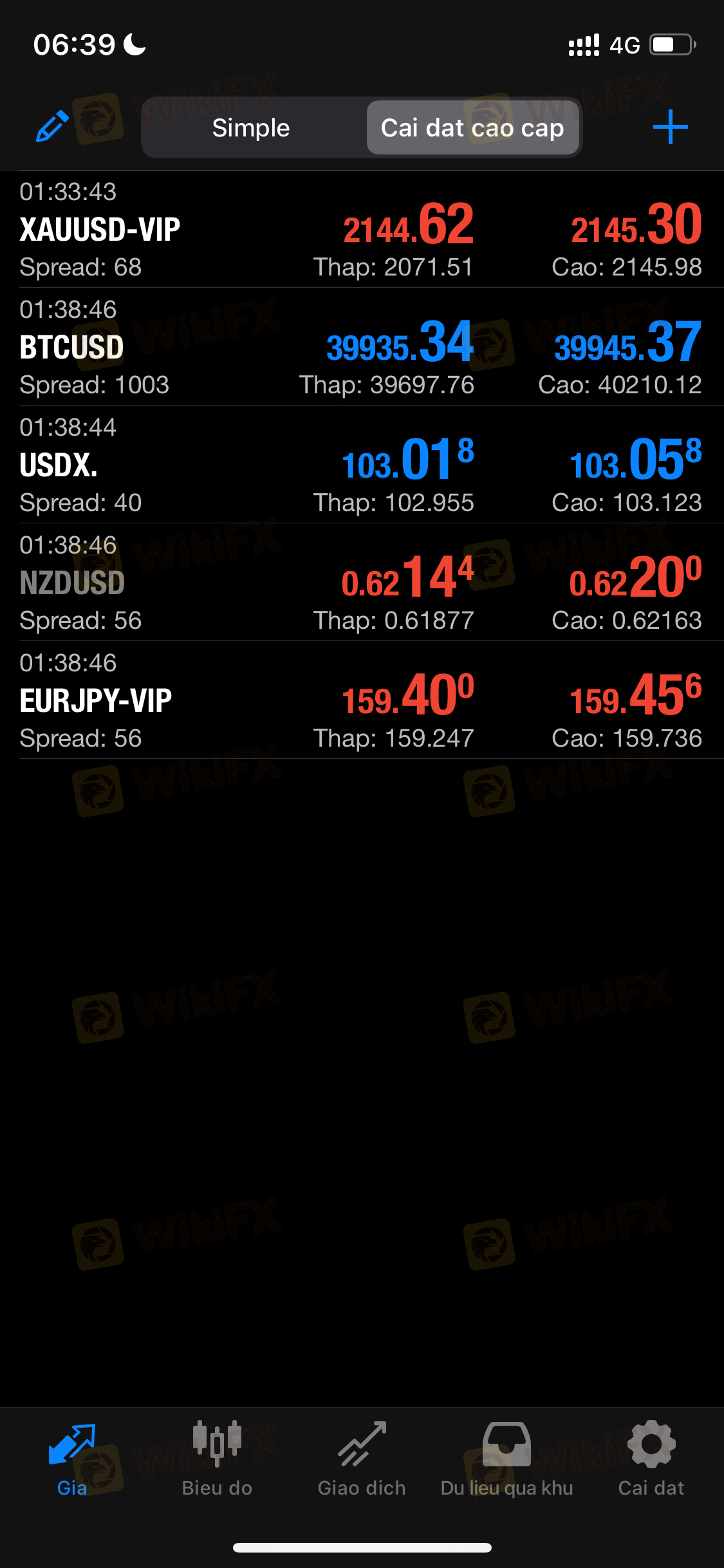Image resolution: width=724 pixels, height=1568 pixels.
Task: Tap the pencil edit icon
Action: (x=52, y=126)
